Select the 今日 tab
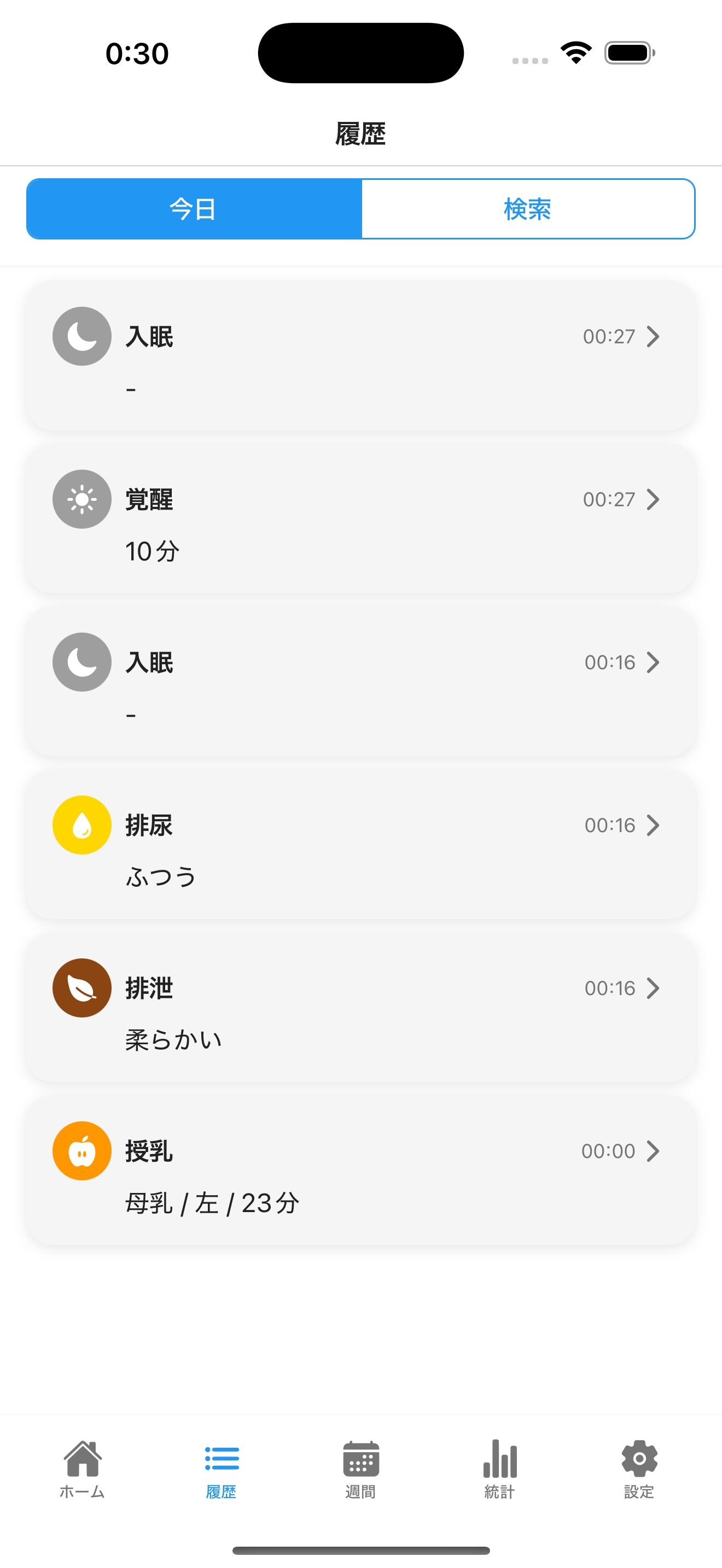Viewport: 722px width, 1568px height. pos(193,209)
